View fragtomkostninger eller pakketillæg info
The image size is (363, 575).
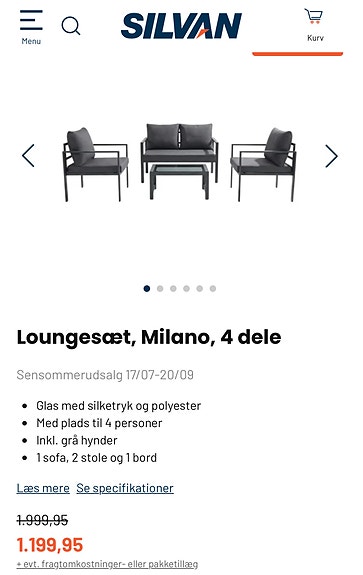(107, 564)
